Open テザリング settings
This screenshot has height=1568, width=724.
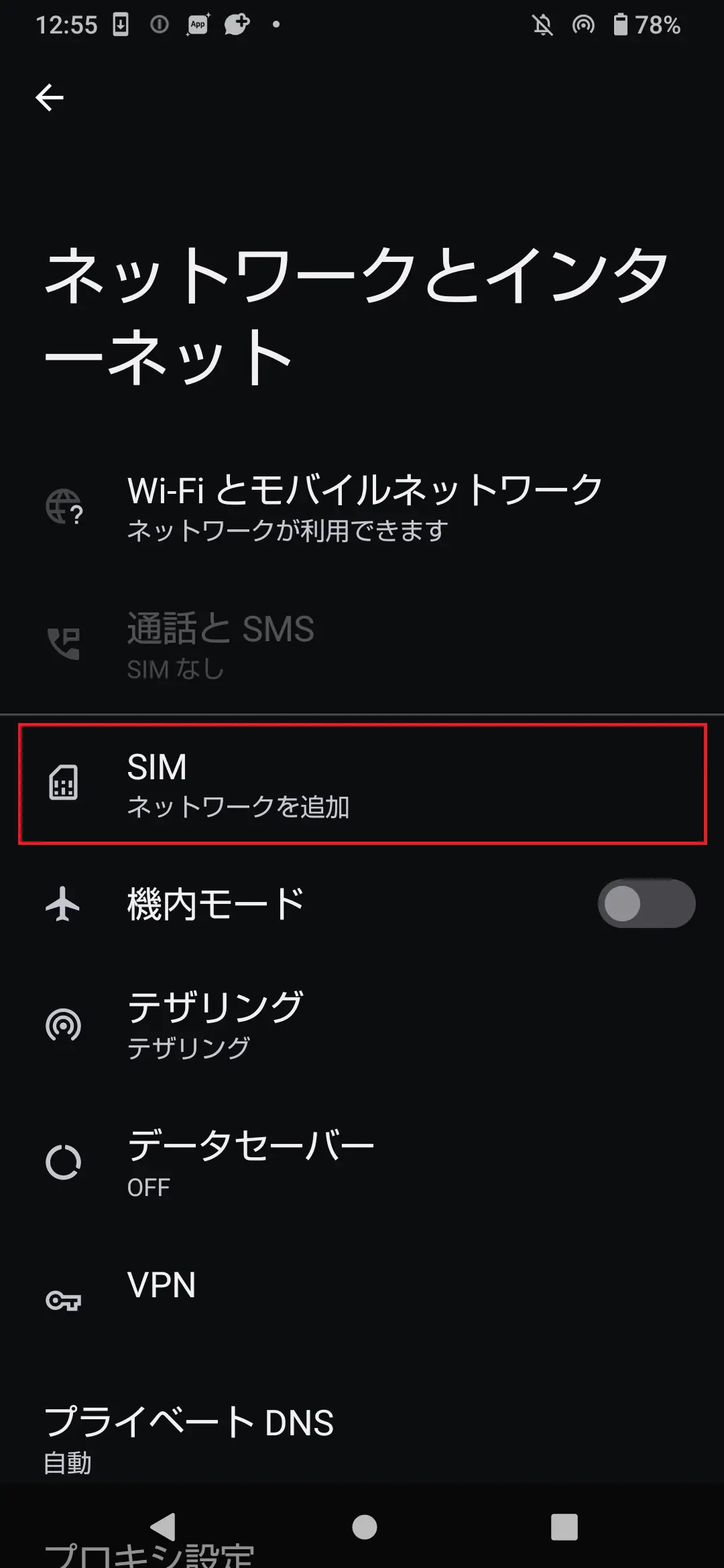[362, 1025]
